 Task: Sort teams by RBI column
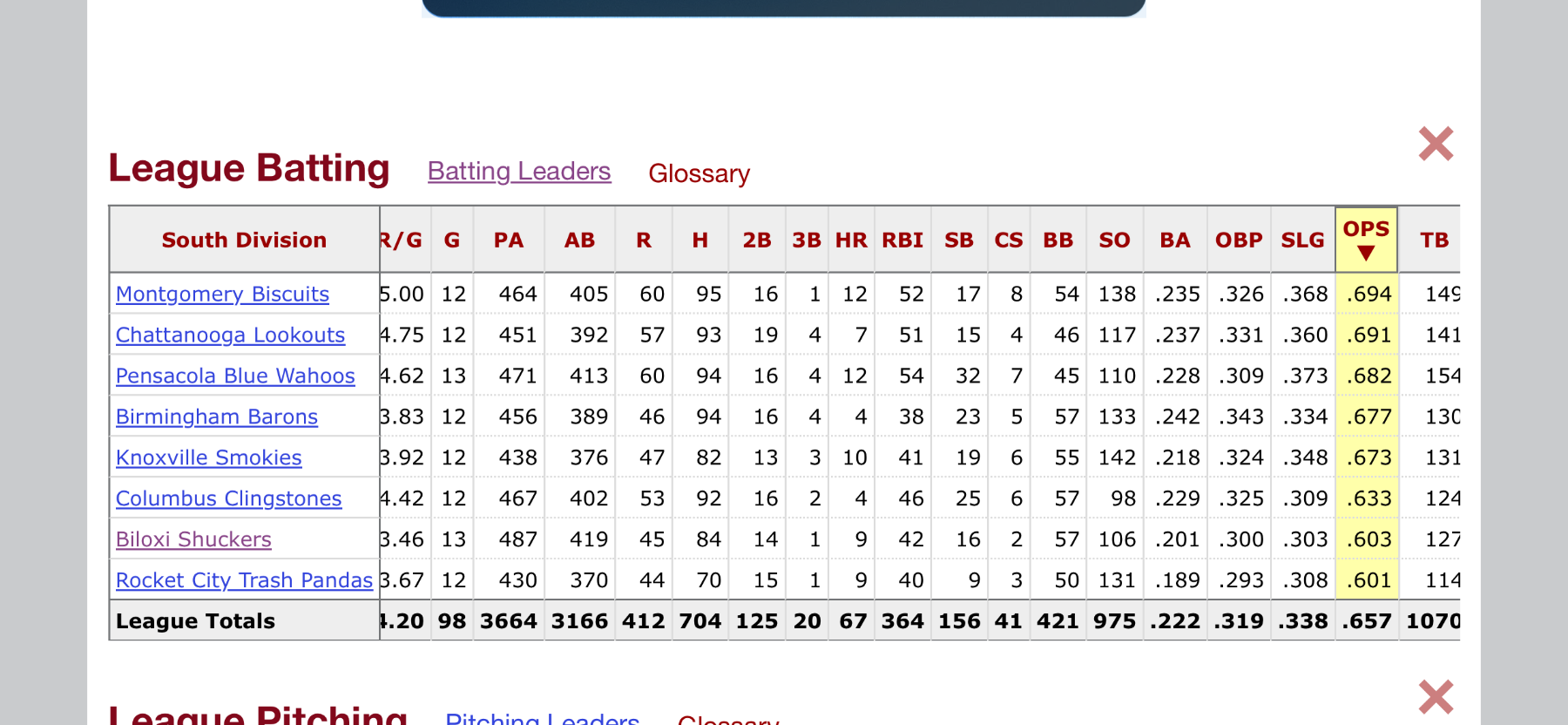[902, 241]
